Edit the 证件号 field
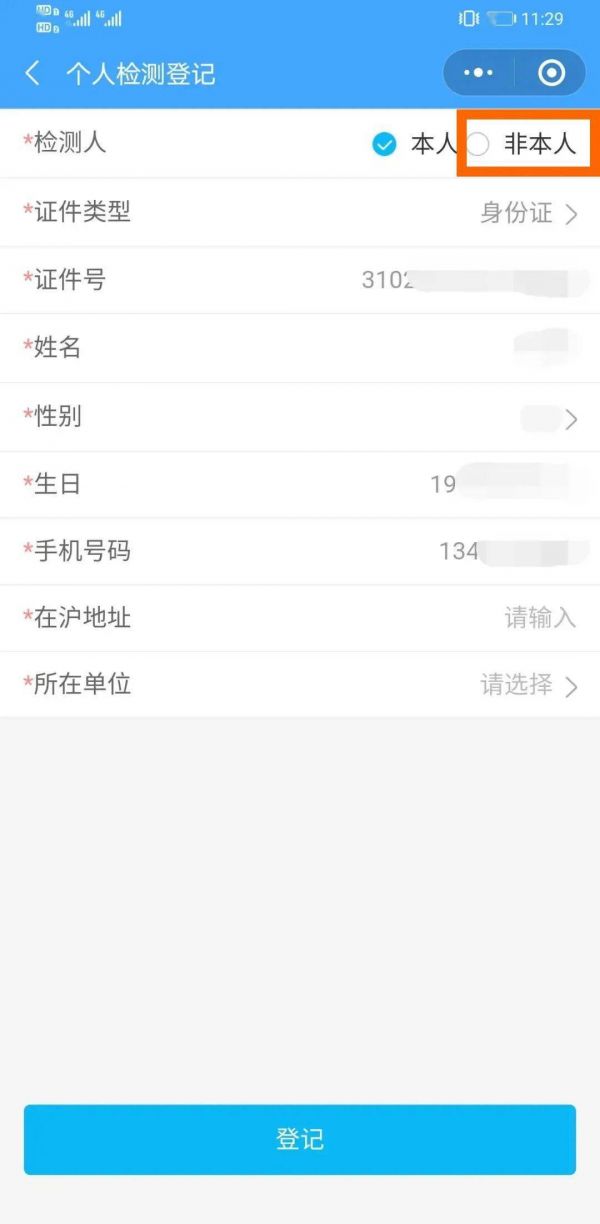This screenshot has width=600, height=1224. (300, 280)
